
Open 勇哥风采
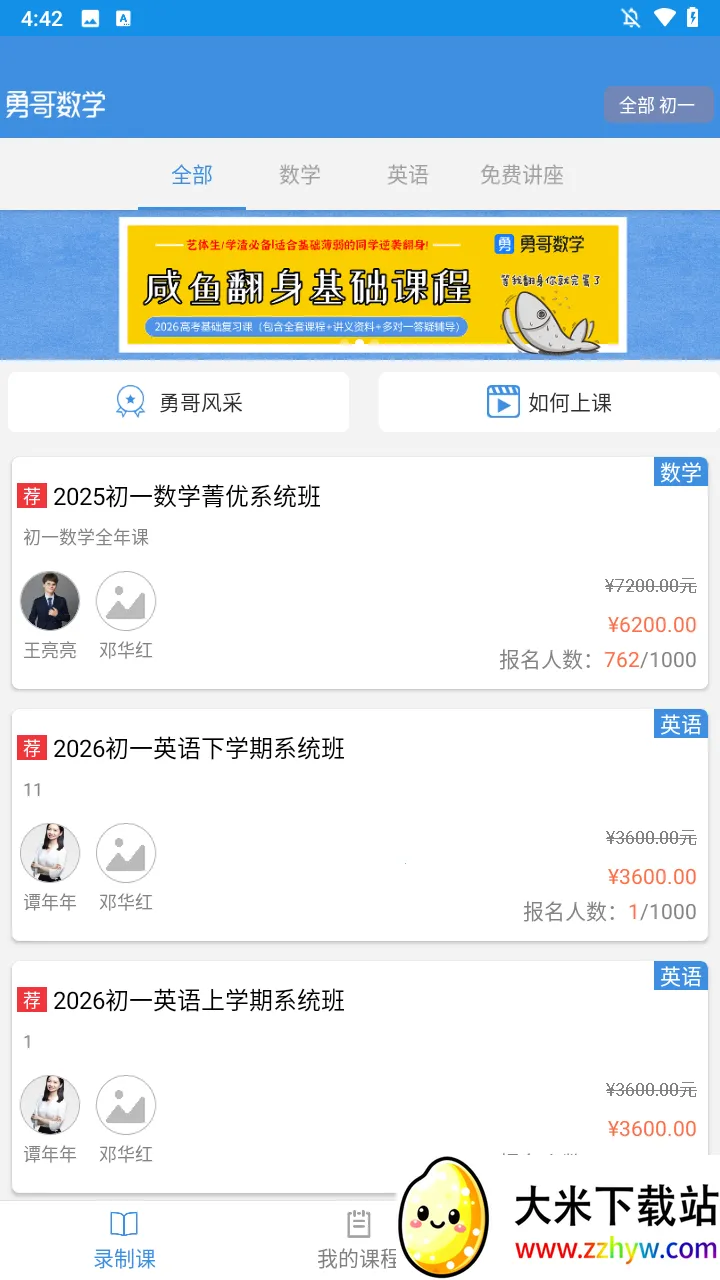(179, 403)
